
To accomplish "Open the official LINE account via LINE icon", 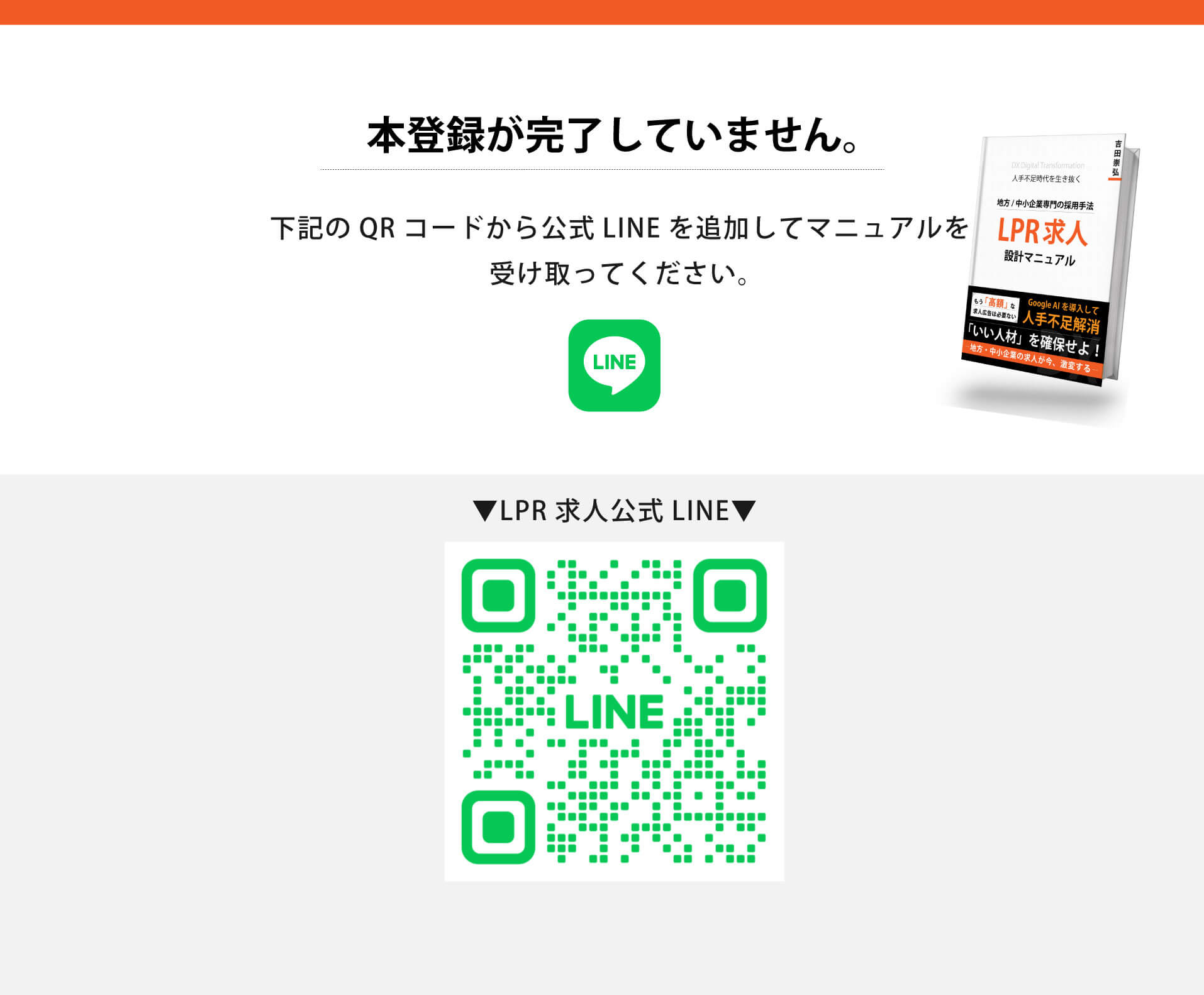I will click(614, 365).
